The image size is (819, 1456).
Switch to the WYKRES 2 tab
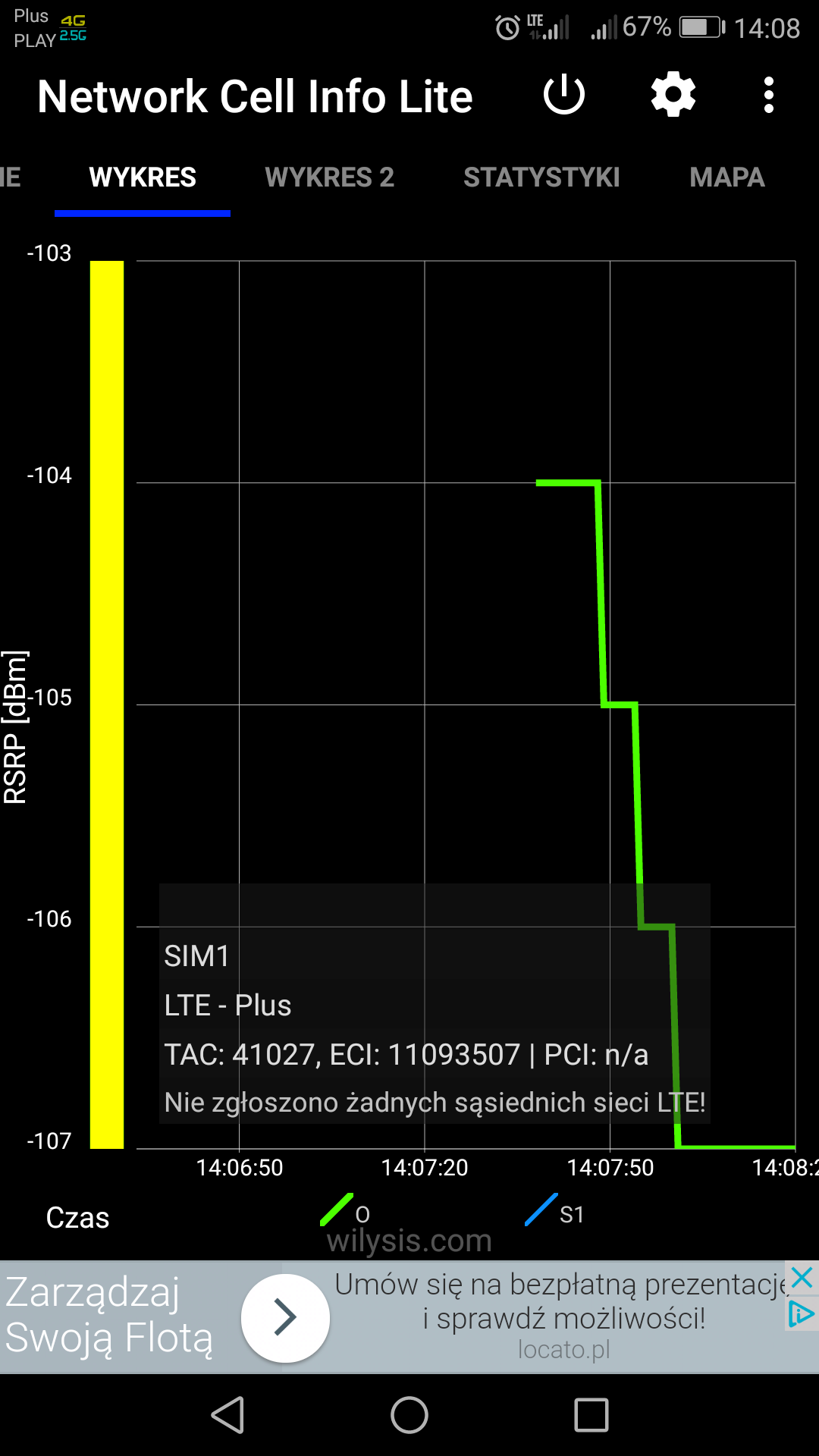(x=330, y=177)
